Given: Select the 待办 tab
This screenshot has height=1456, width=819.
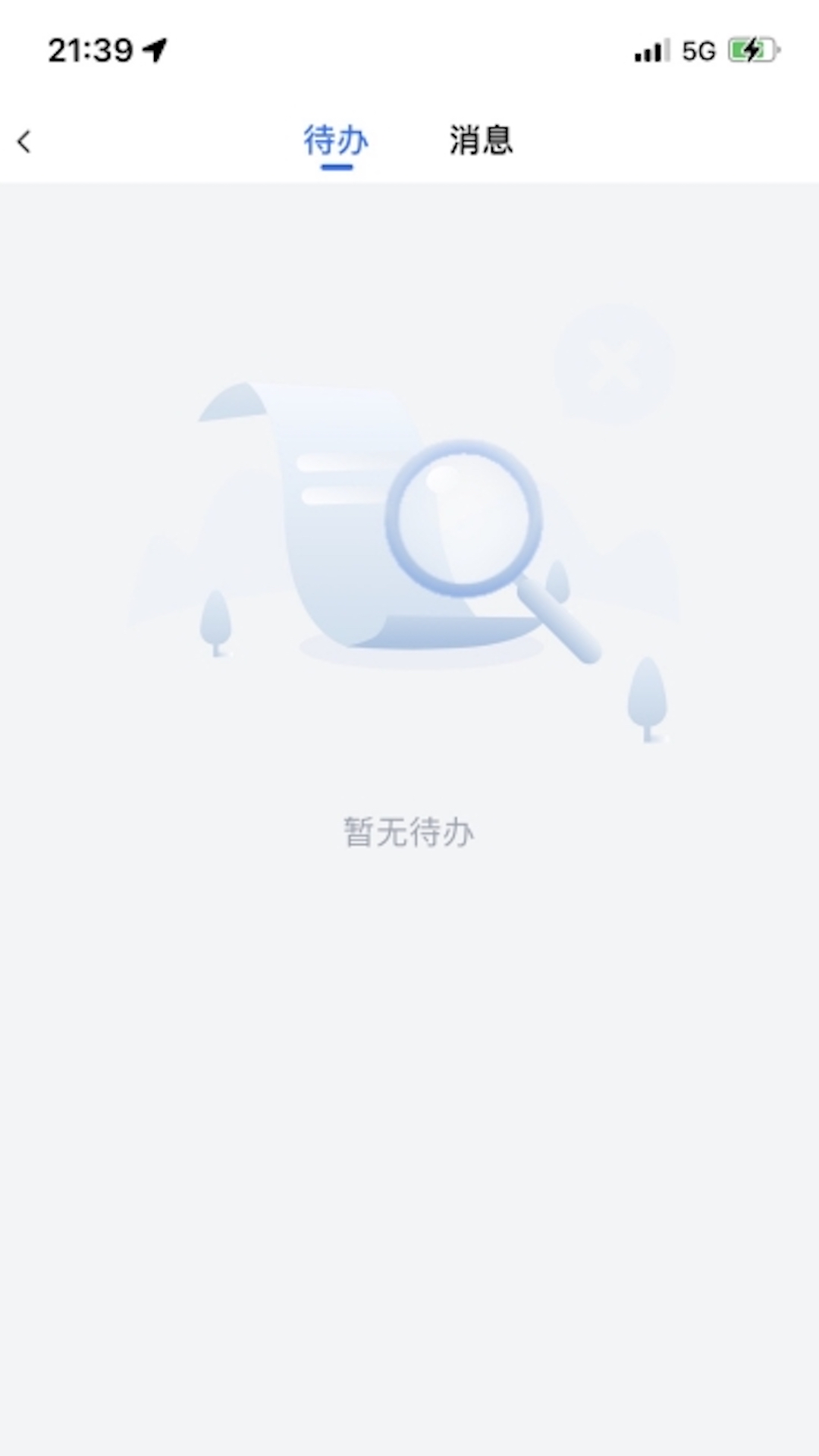Looking at the screenshot, I should tap(336, 141).
